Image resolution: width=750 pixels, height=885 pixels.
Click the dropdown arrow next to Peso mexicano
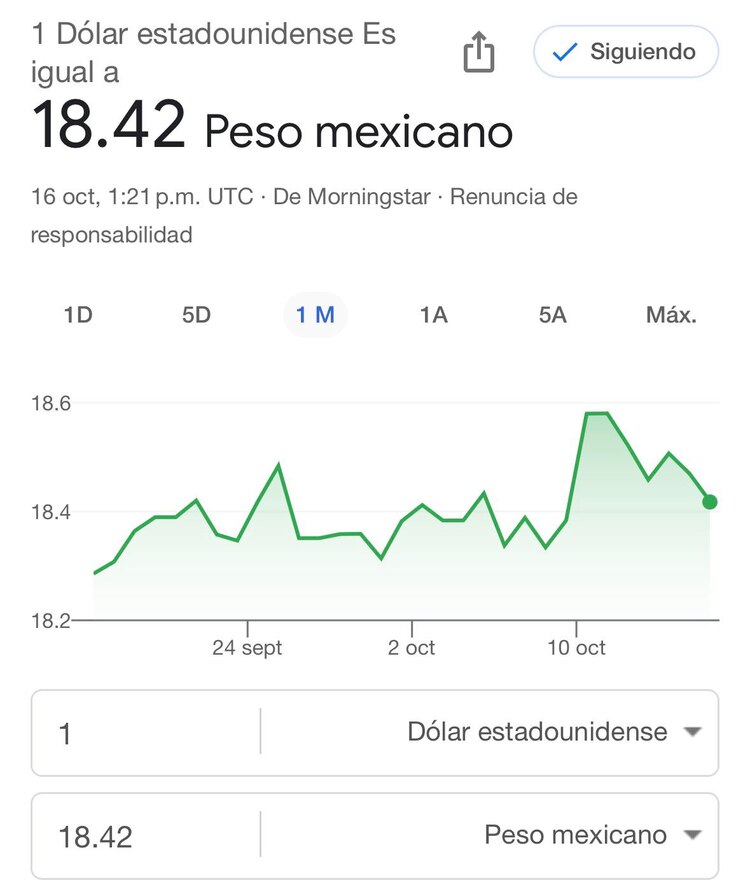point(692,834)
